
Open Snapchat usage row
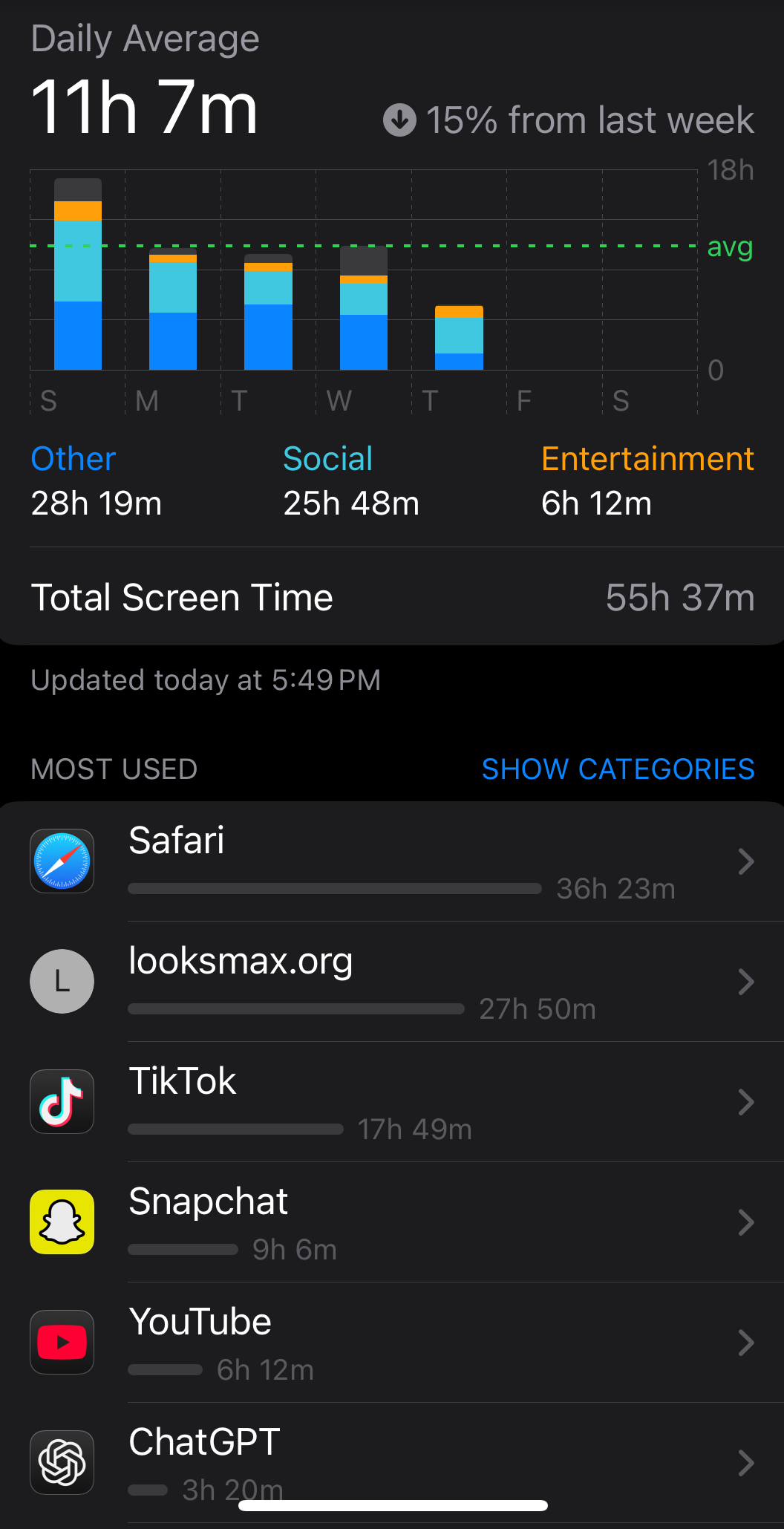(392, 1222)
